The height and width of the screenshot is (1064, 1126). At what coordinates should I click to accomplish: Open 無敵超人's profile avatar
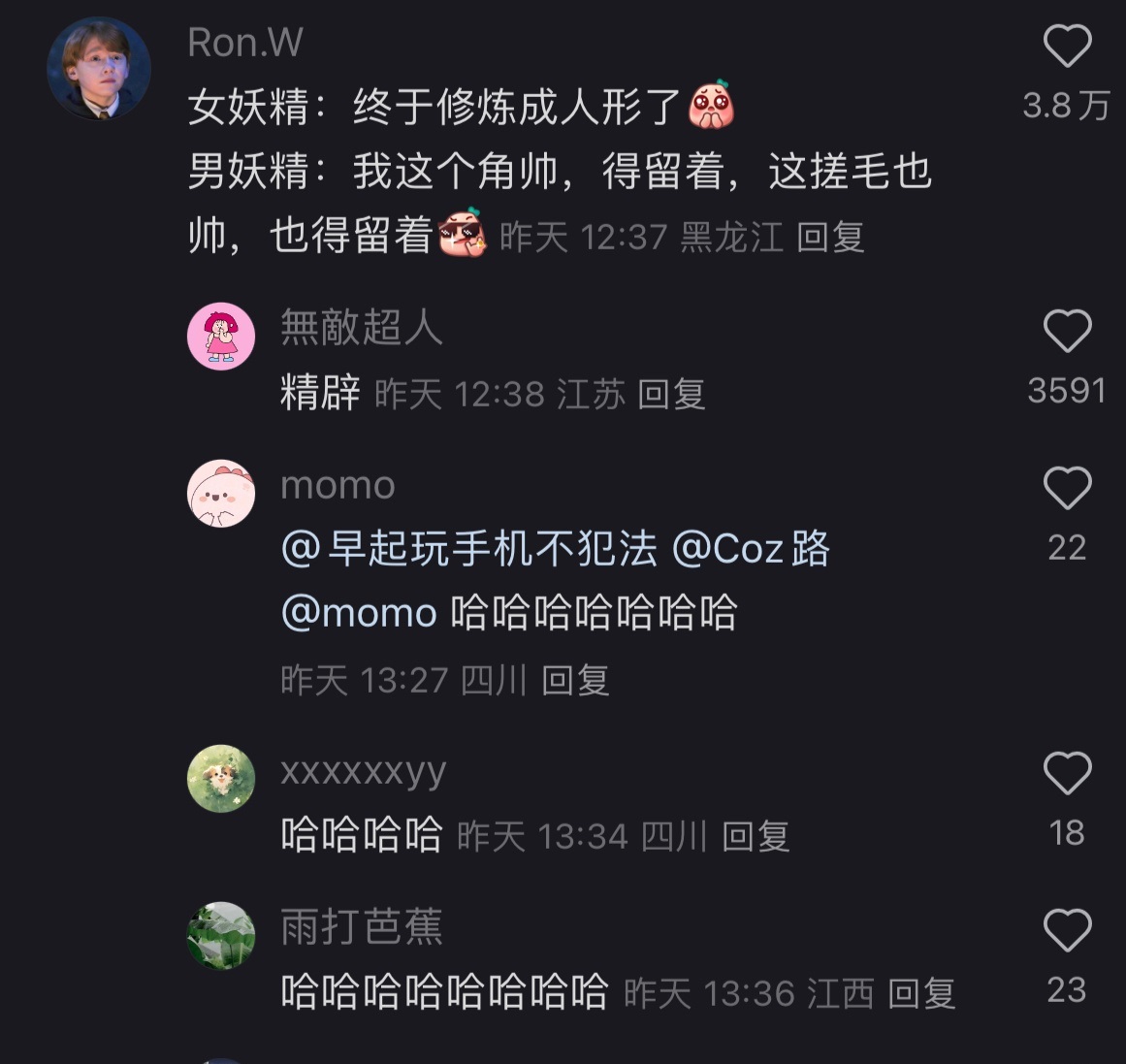coord(221,337)
